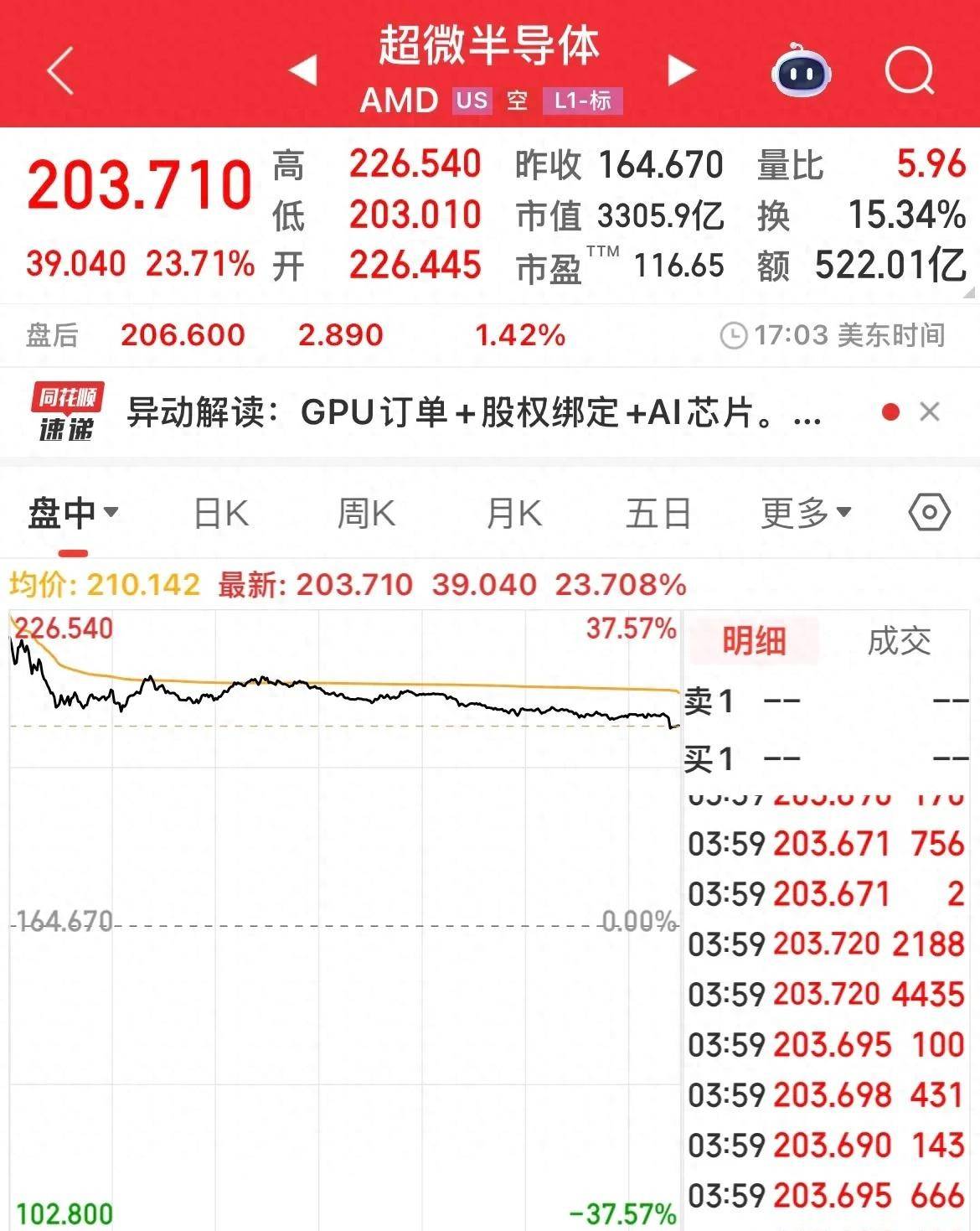Open stock search
Viewport: 980px width, 1231px height.
[x=909, y=71]
